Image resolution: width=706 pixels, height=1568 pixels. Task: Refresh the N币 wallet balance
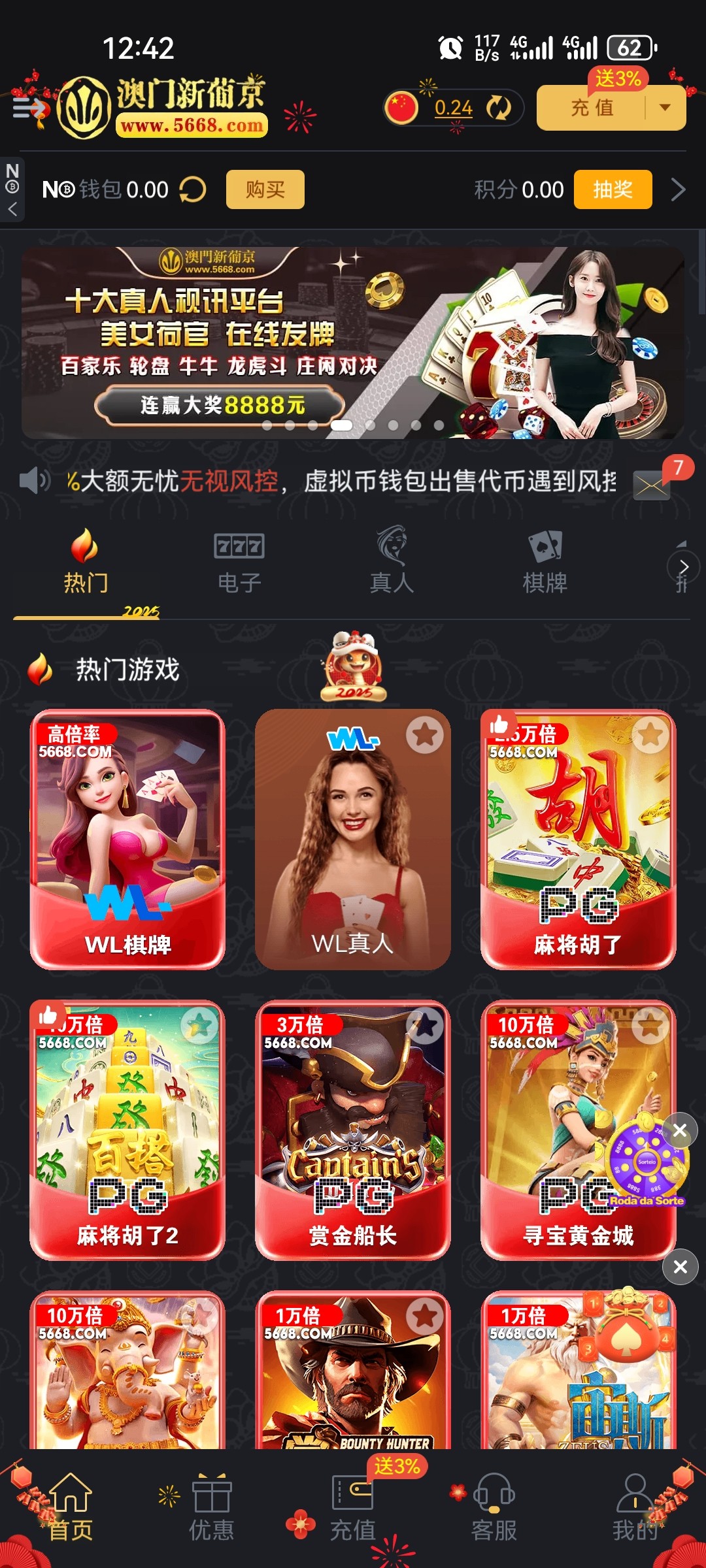pyautogui.click(x=193, y=189)
